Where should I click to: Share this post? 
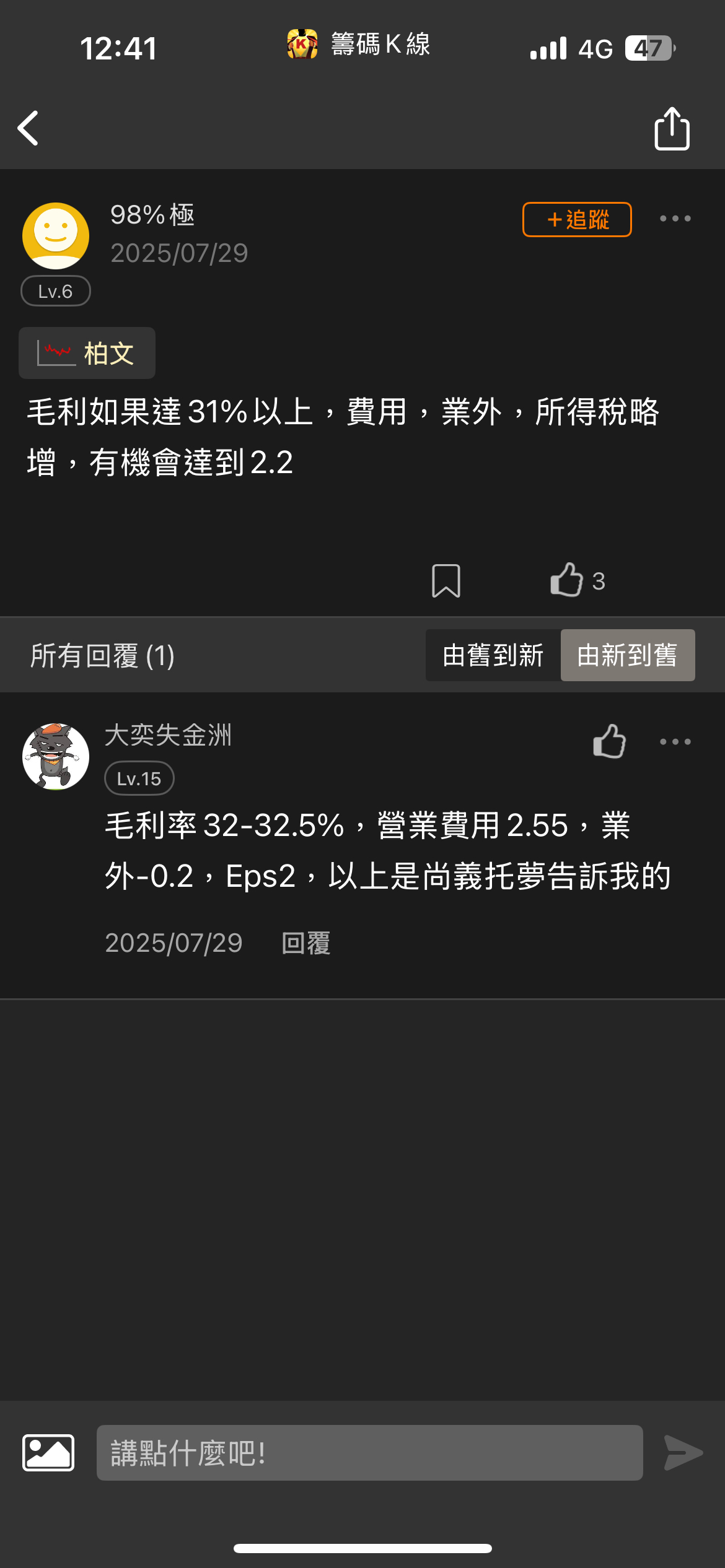point(672,128)
